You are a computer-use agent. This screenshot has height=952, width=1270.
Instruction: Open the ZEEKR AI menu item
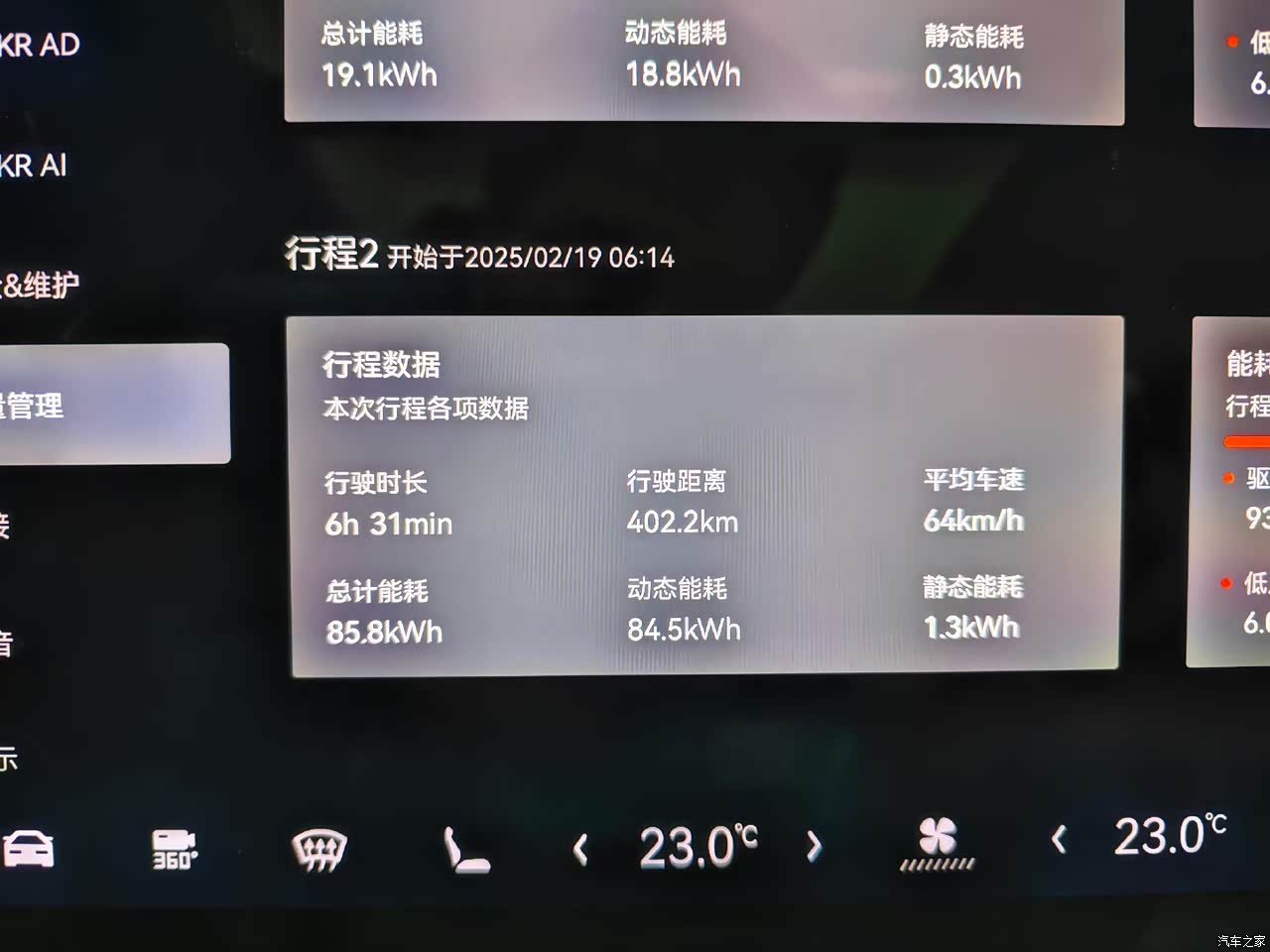[x=33, y=166]
